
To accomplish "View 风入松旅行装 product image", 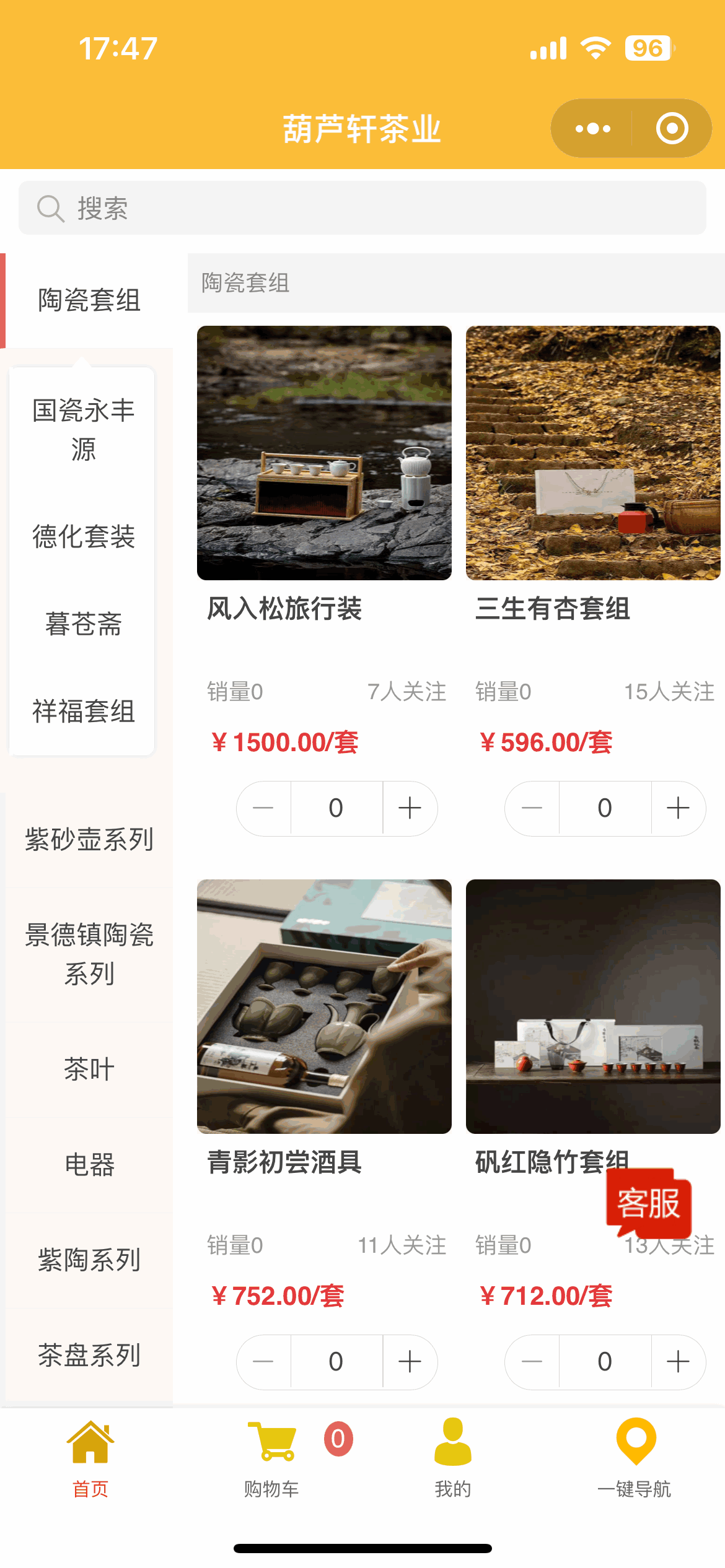I will [324, 453].
